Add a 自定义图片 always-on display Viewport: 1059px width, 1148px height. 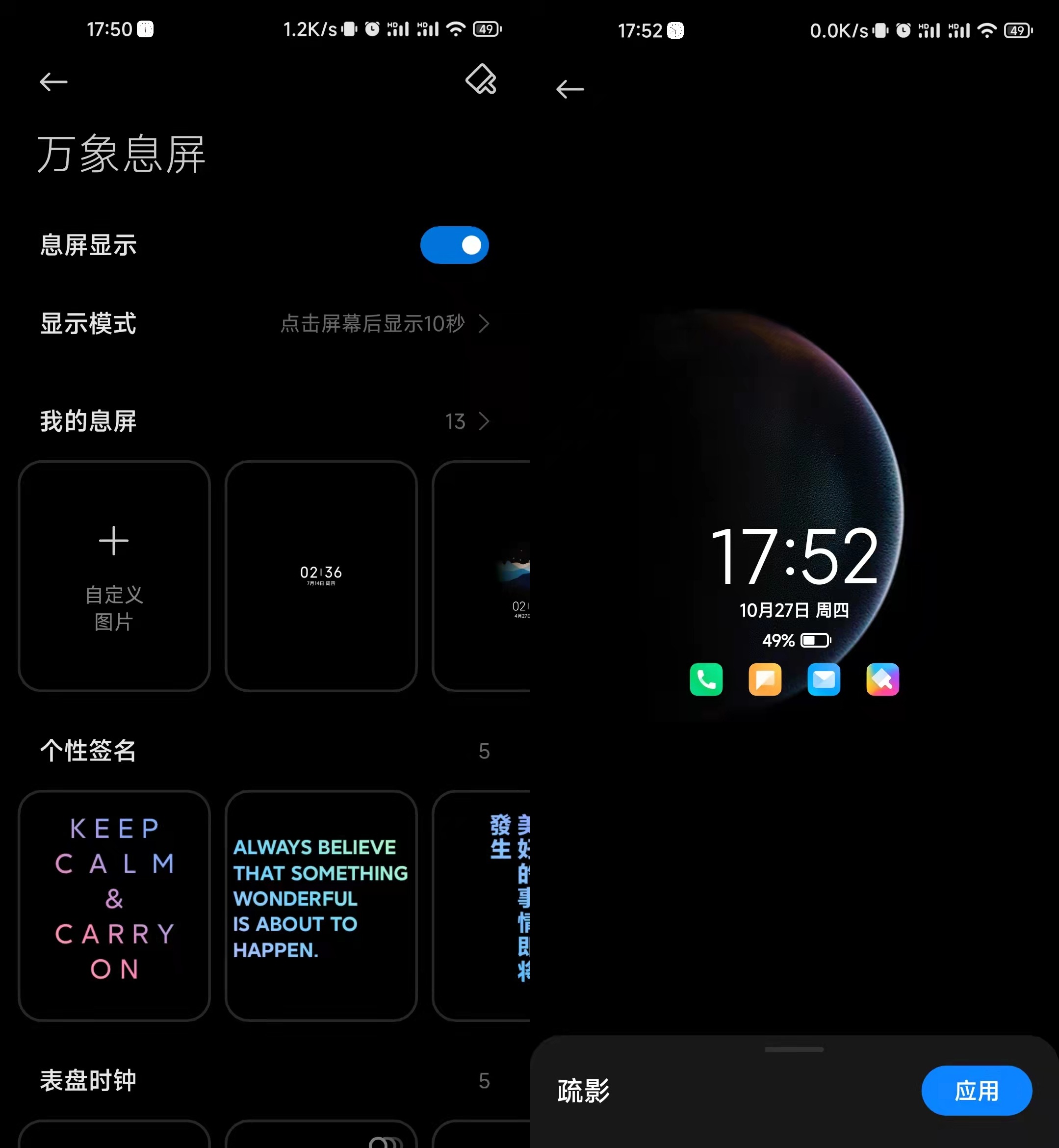114,575
